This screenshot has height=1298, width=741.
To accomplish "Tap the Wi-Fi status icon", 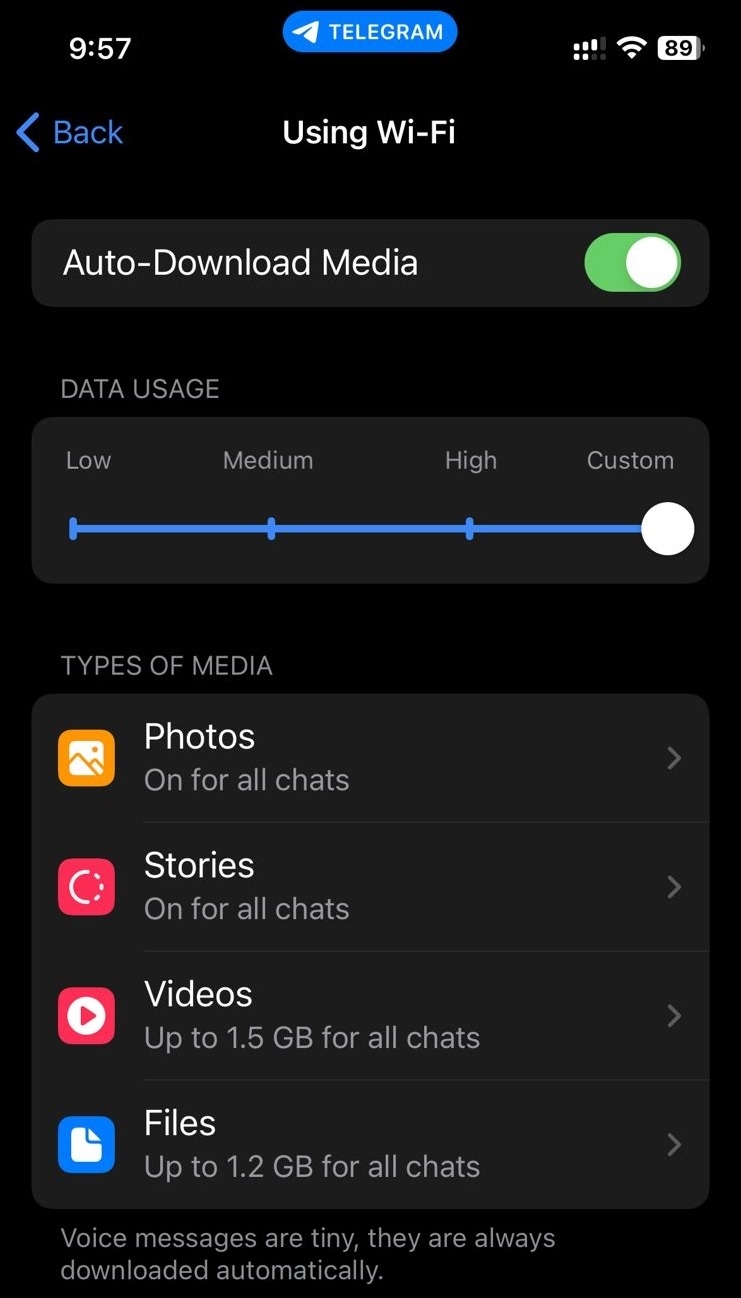I will click(x=632, y=47).
